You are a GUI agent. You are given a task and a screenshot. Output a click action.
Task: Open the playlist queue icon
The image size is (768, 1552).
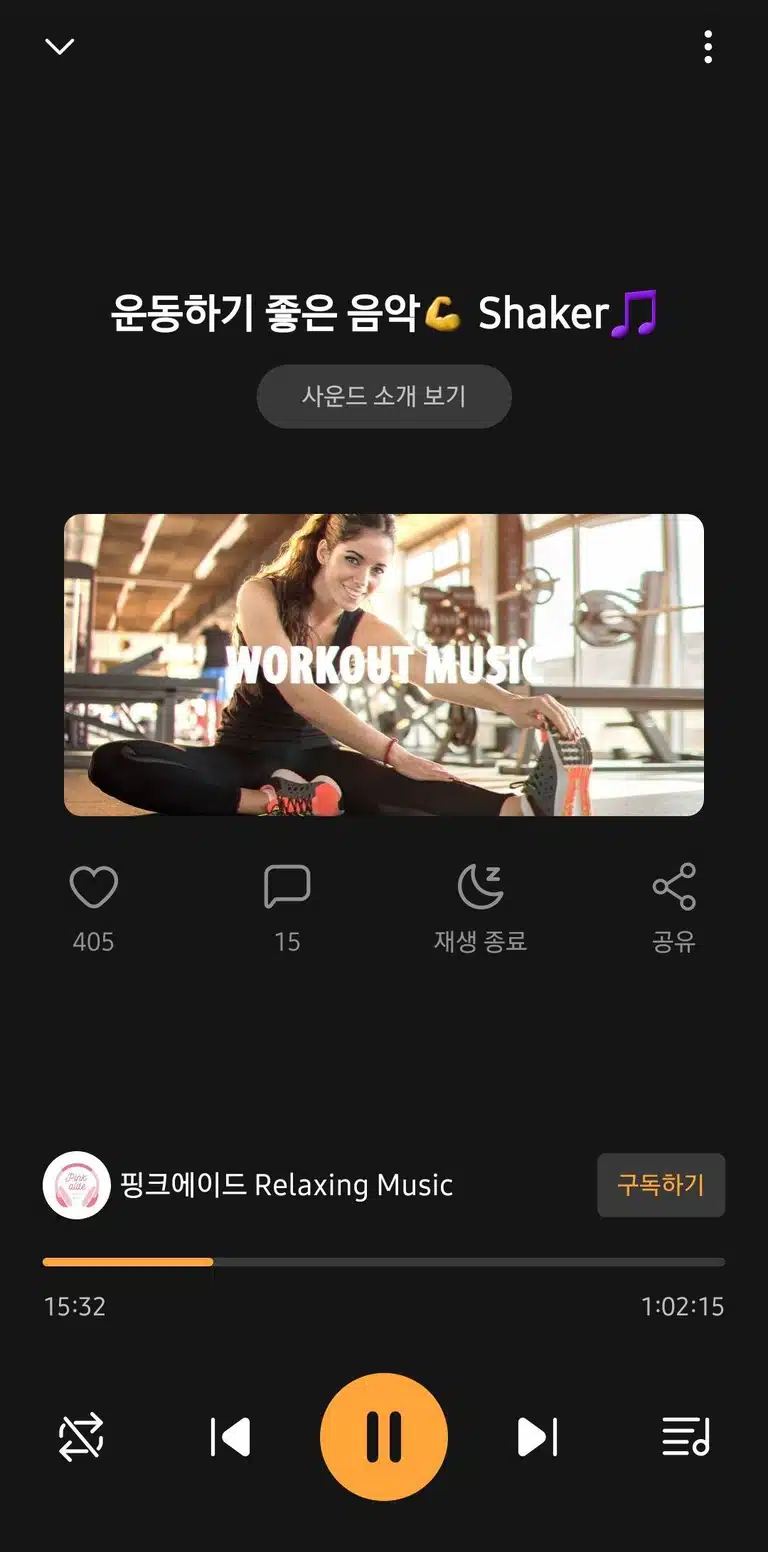click(x=686, y=1437)
